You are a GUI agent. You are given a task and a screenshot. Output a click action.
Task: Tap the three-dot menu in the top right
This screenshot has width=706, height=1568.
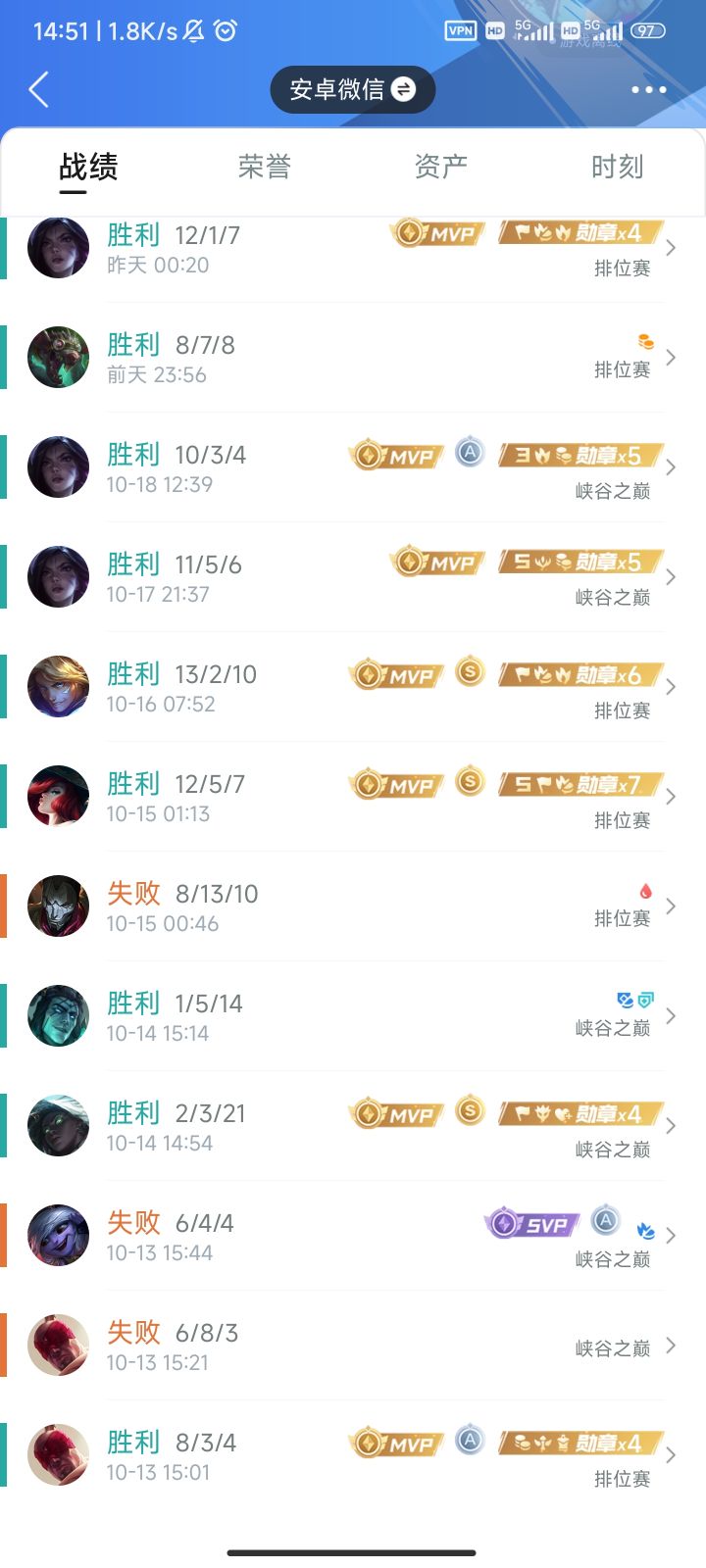[647, 89]
